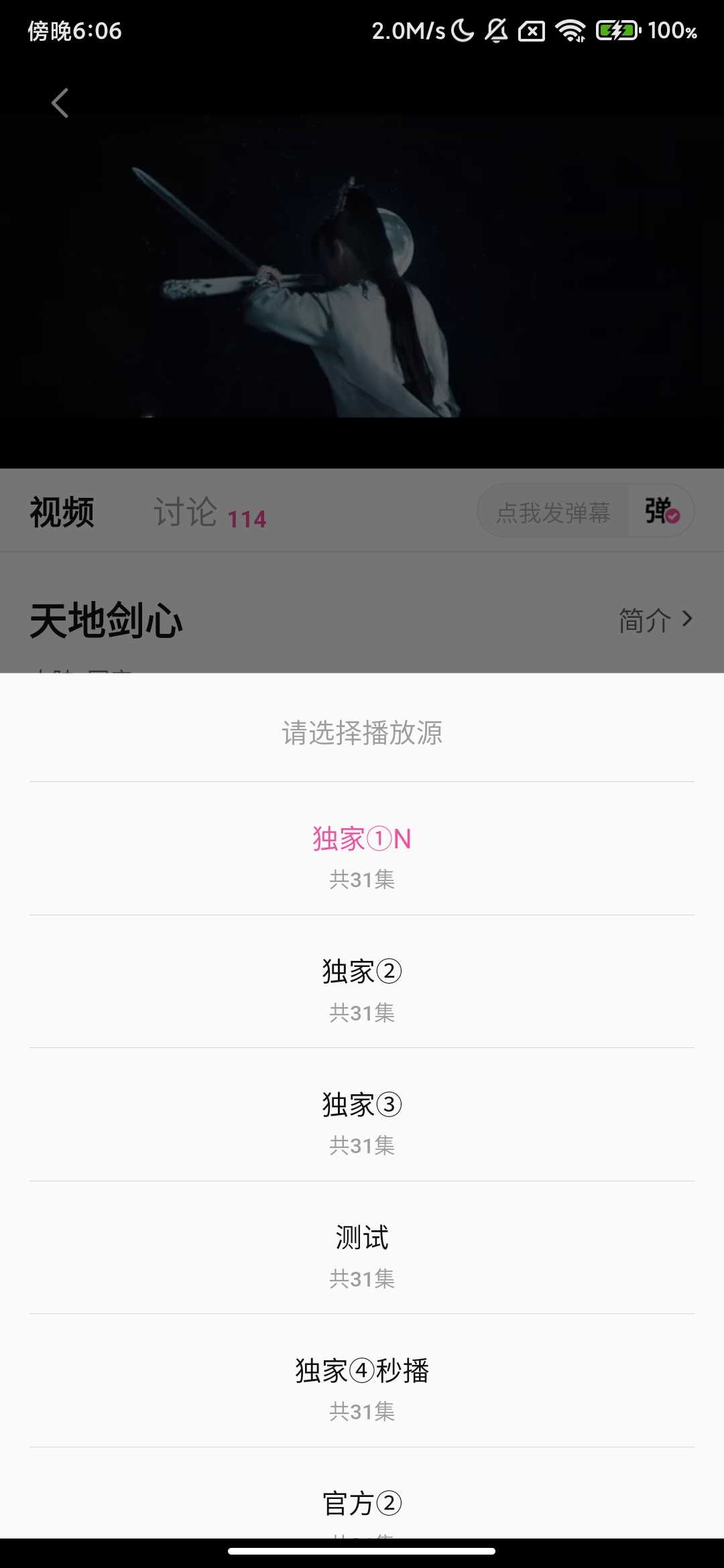724x1568 pixels.
Task: Choose the 独家② playback source
Action: [362, 982]
